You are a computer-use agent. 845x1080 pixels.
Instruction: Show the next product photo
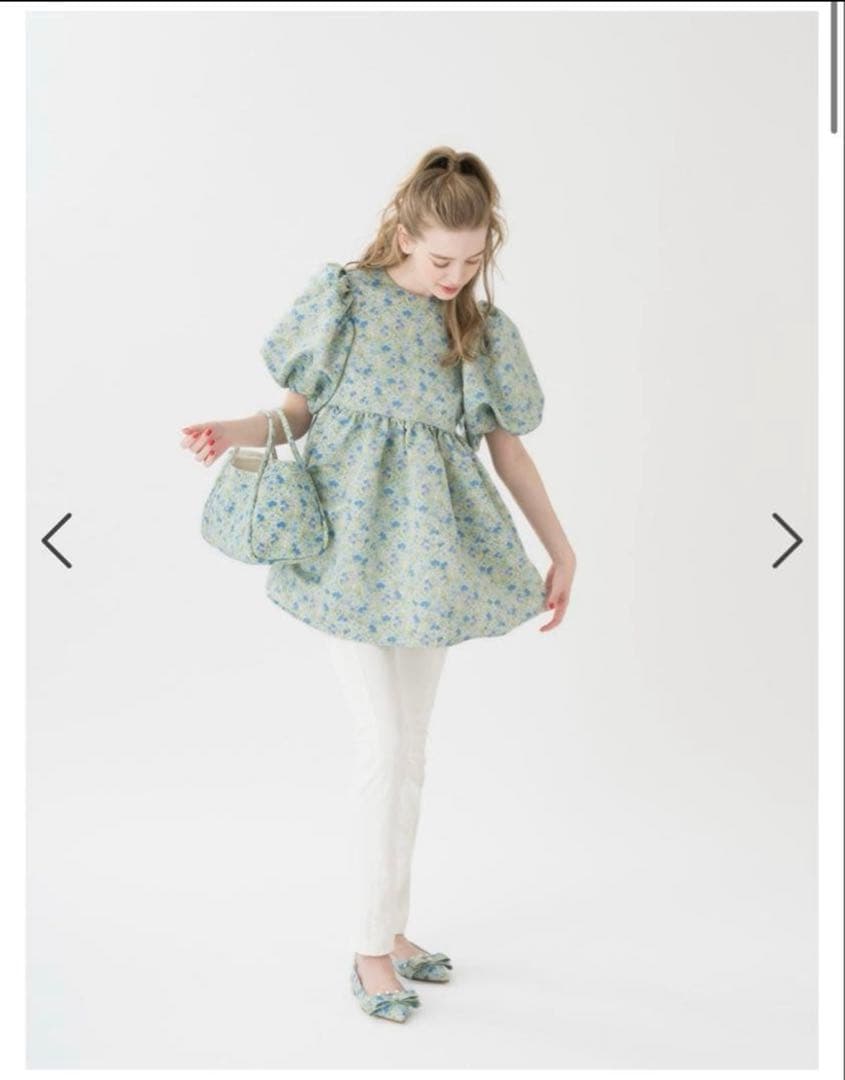[786, 541]
